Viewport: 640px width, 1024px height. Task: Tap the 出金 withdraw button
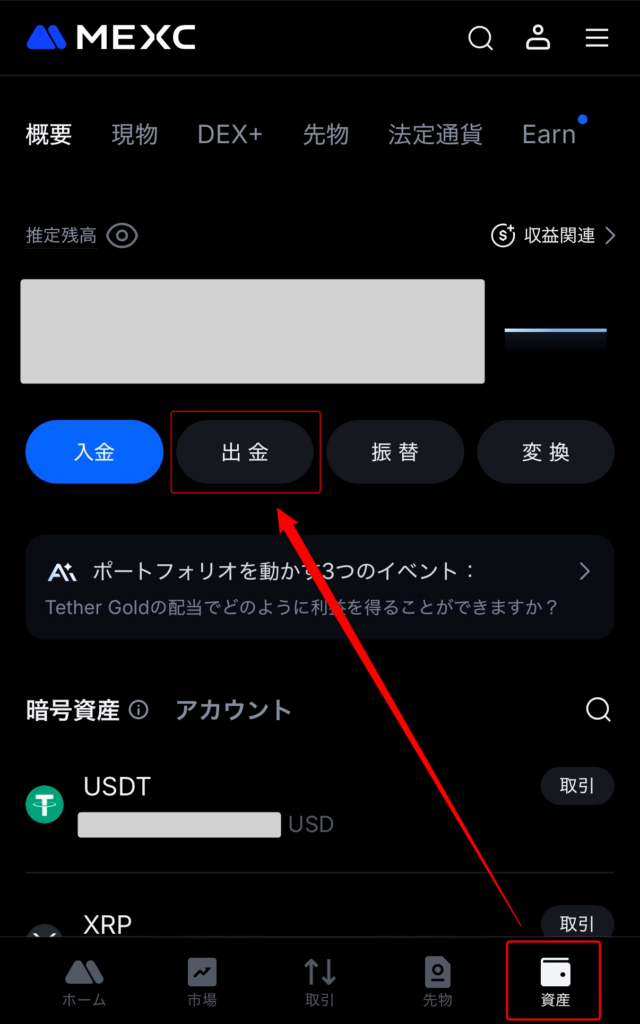pos(245,452)
